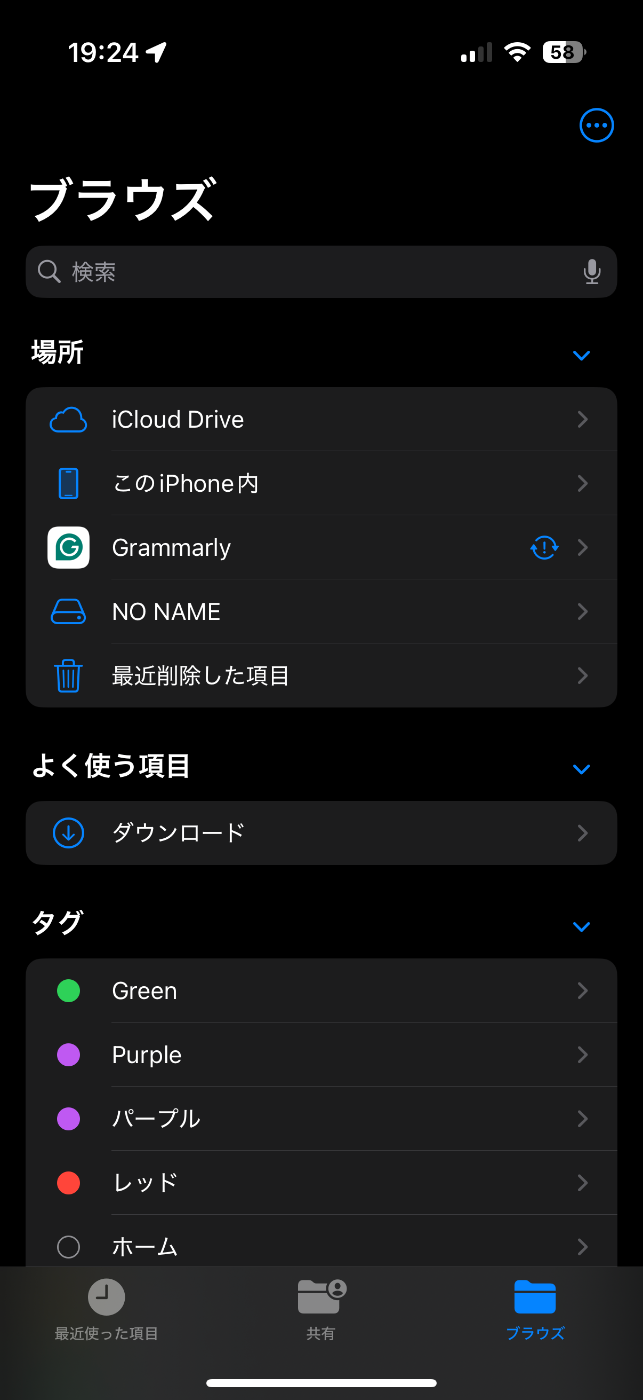The height and width of the screenshot is (1400, 643).
Task: Open 最近削除した項目
Action: 321,676
